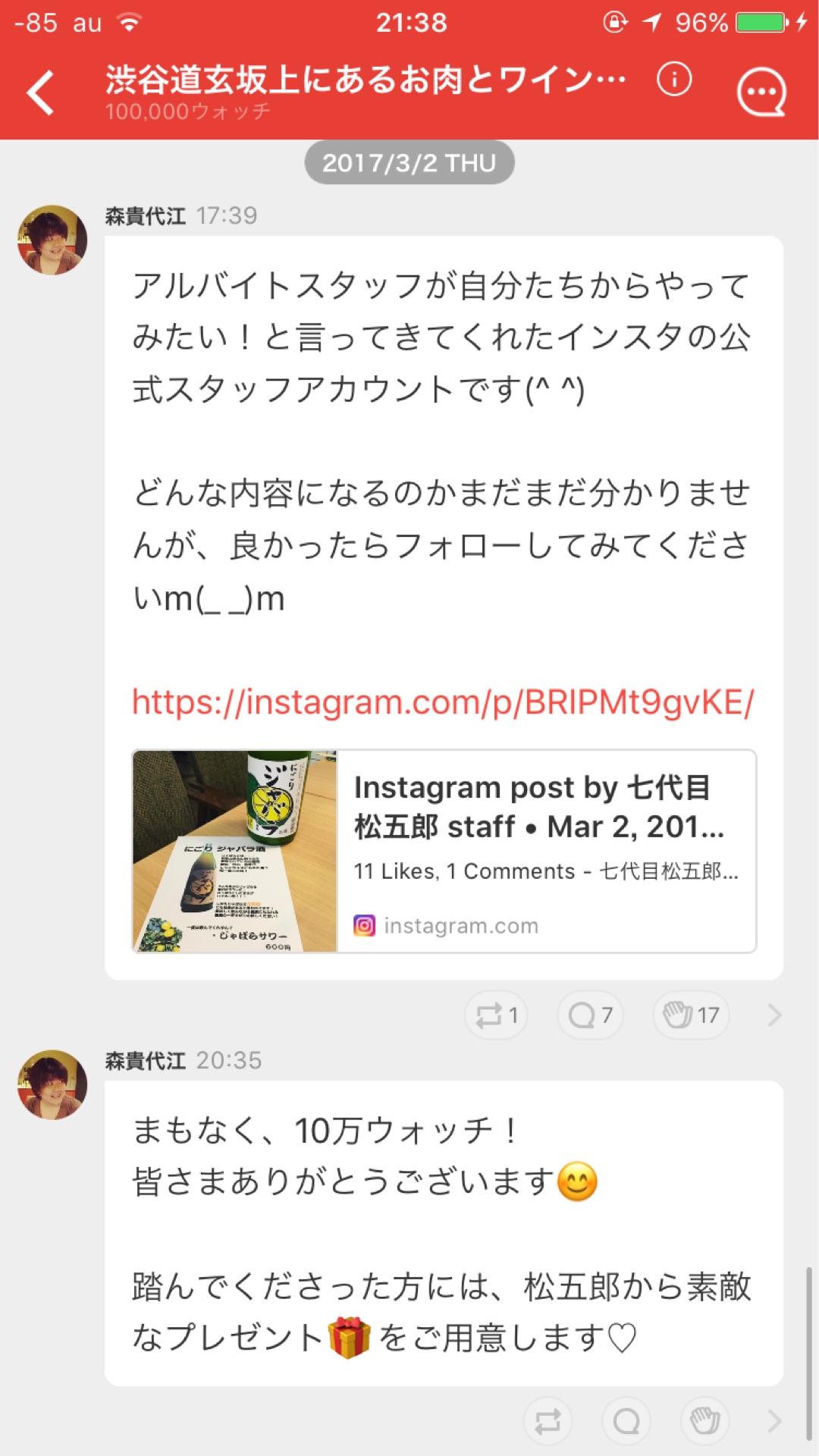View 森貴代江's profile from the 20:35 post

tap(52, 1084)
